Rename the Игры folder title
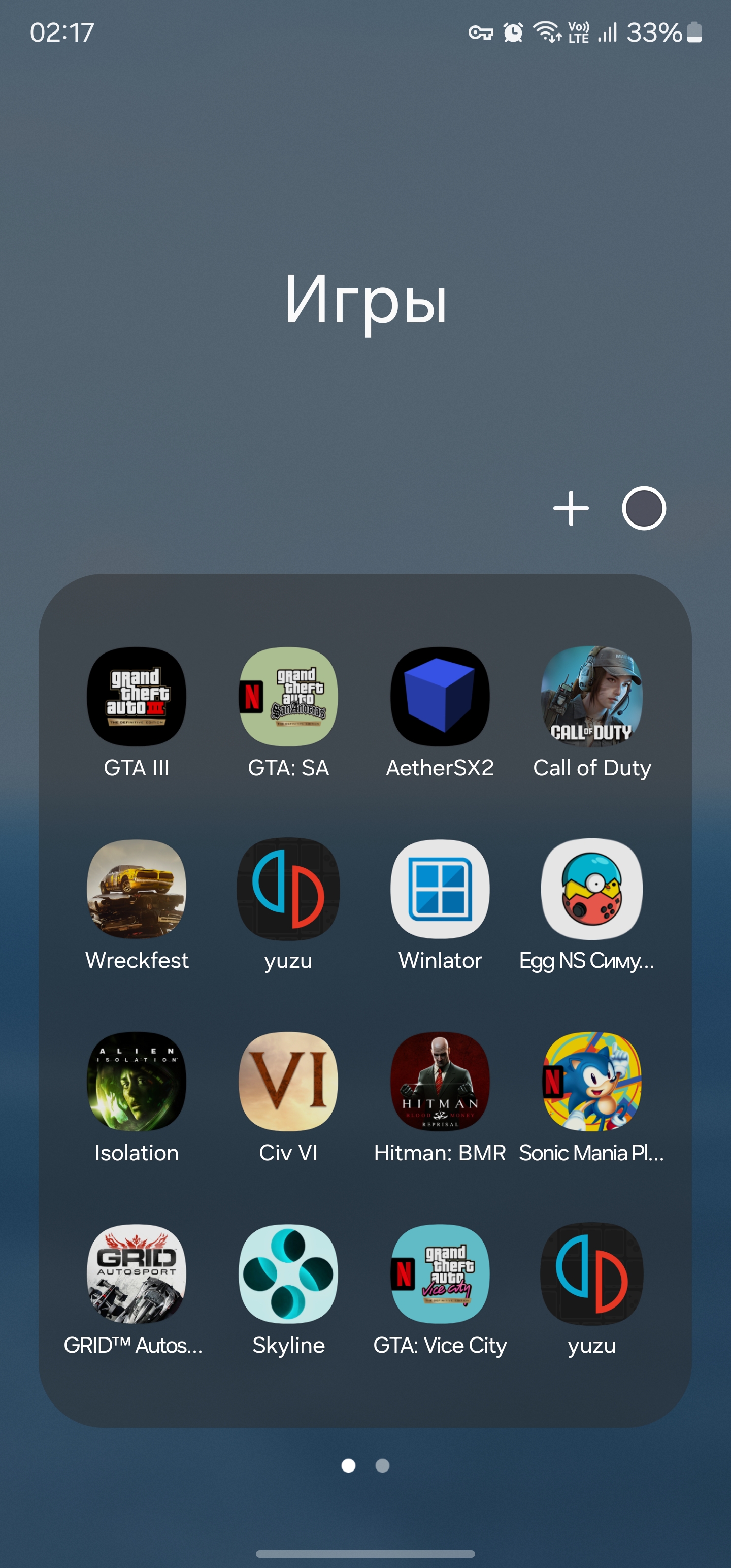This screenshot has height=1568, width=731. point(366,300)
